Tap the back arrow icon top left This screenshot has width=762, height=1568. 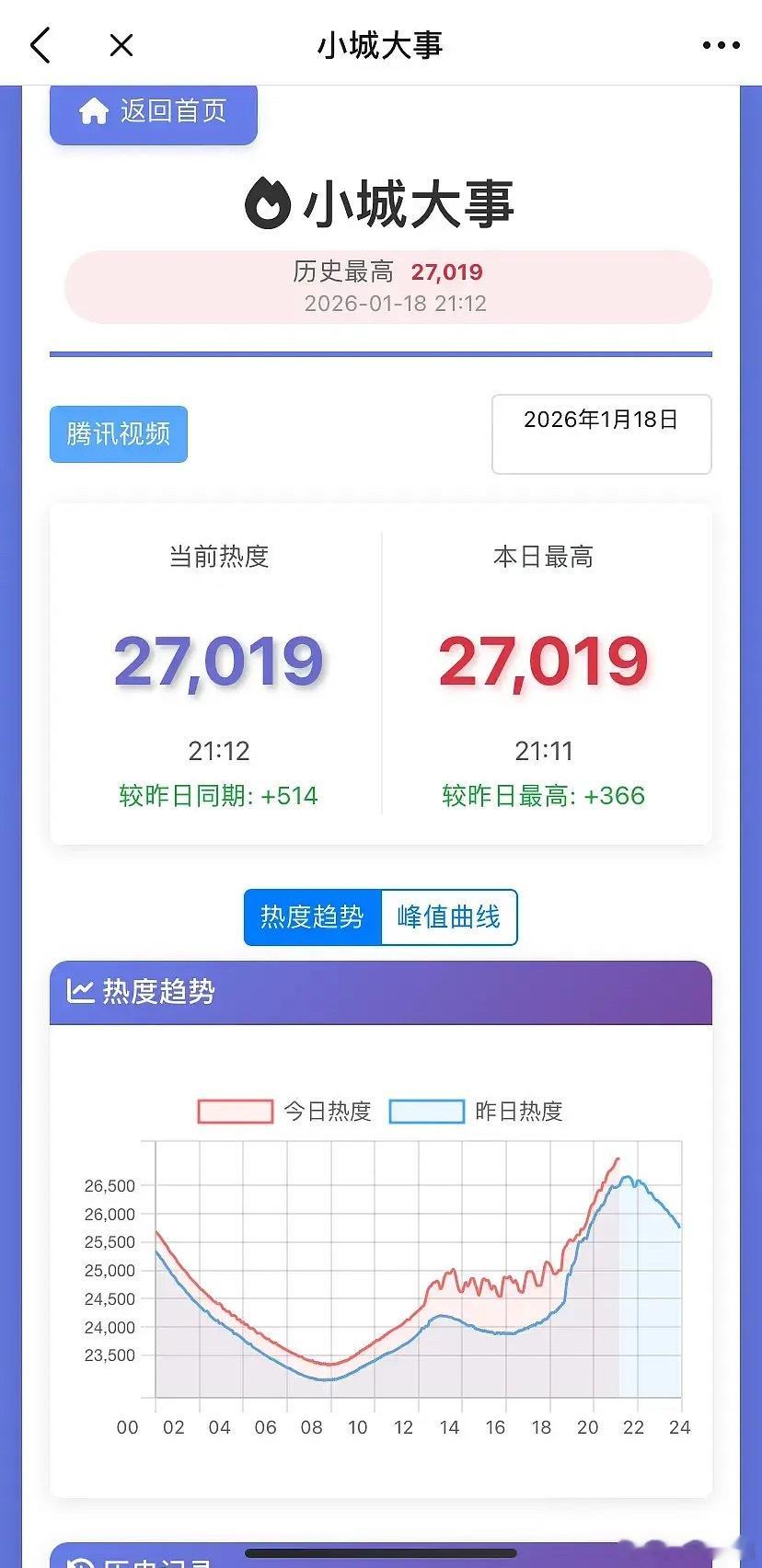(x=39, y=43)
